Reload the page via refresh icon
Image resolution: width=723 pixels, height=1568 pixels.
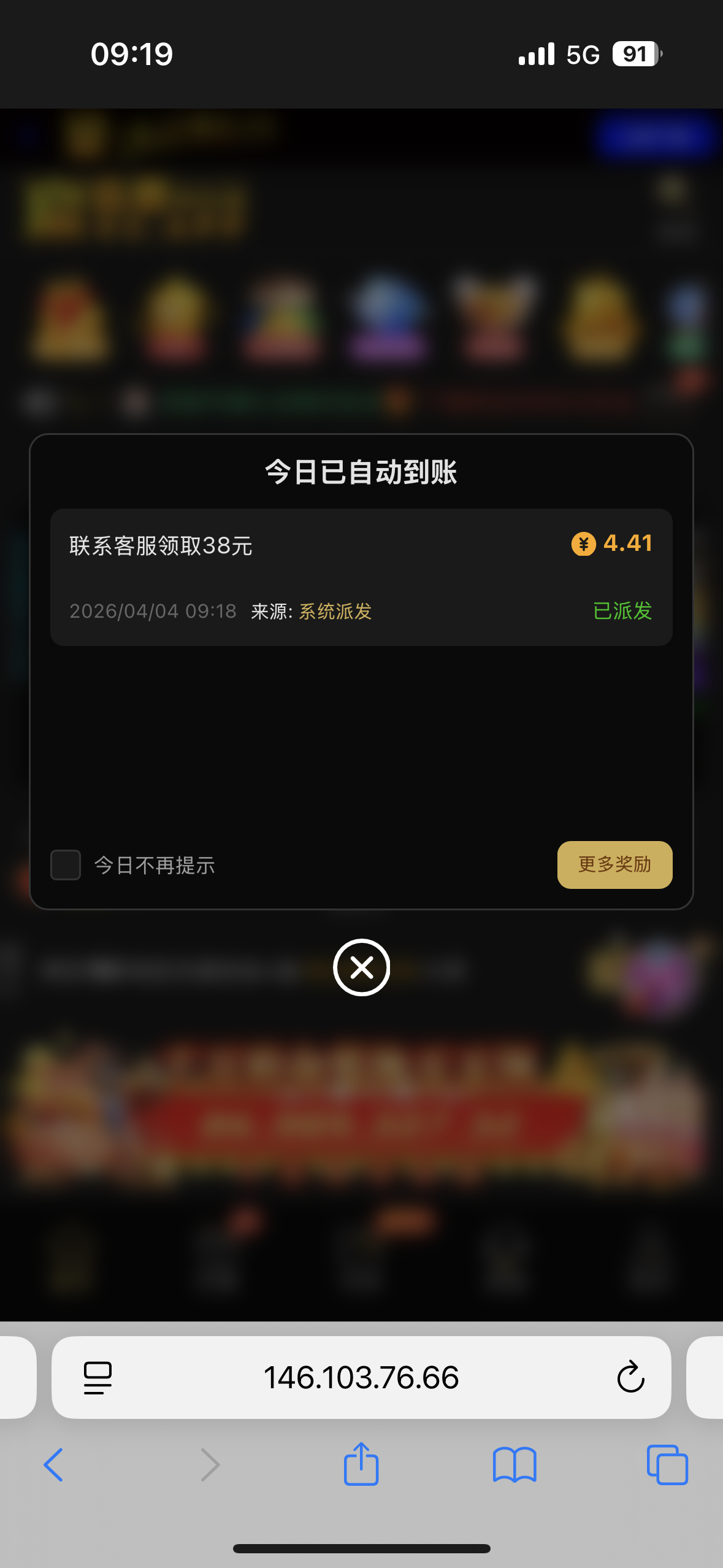[630, 1376]
